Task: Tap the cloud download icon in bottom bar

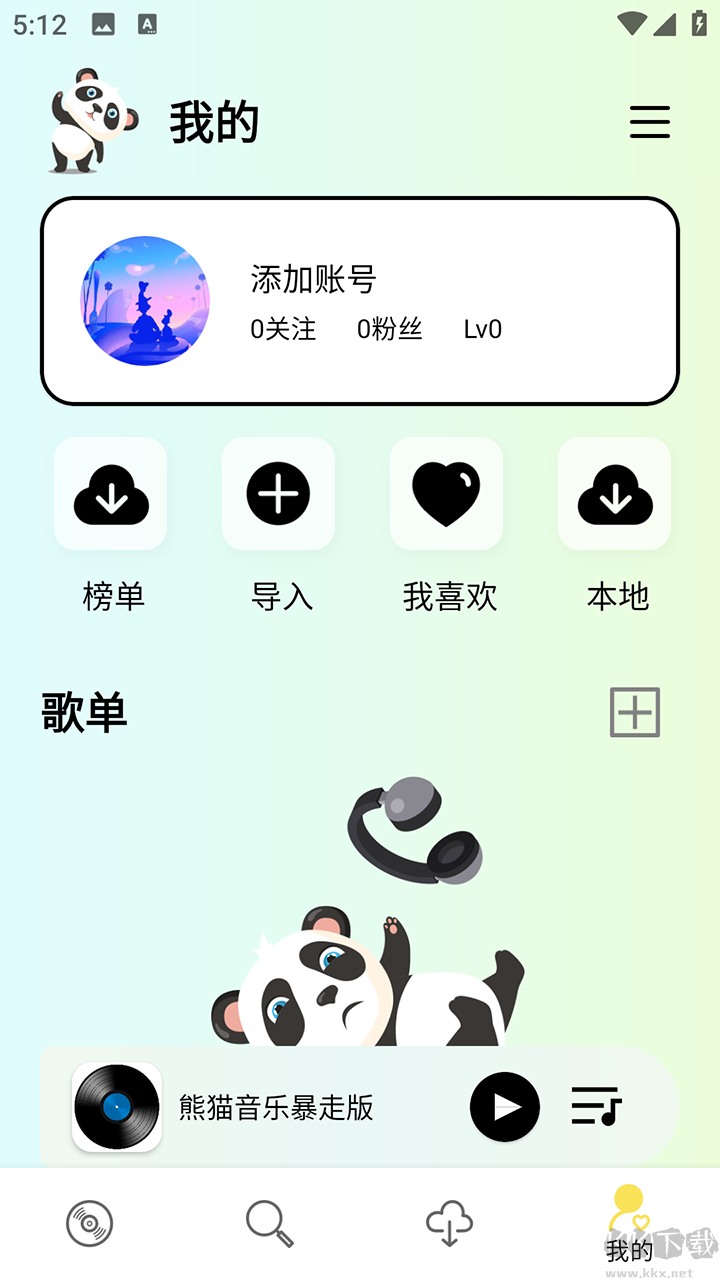Action: tap(450, 1222)
